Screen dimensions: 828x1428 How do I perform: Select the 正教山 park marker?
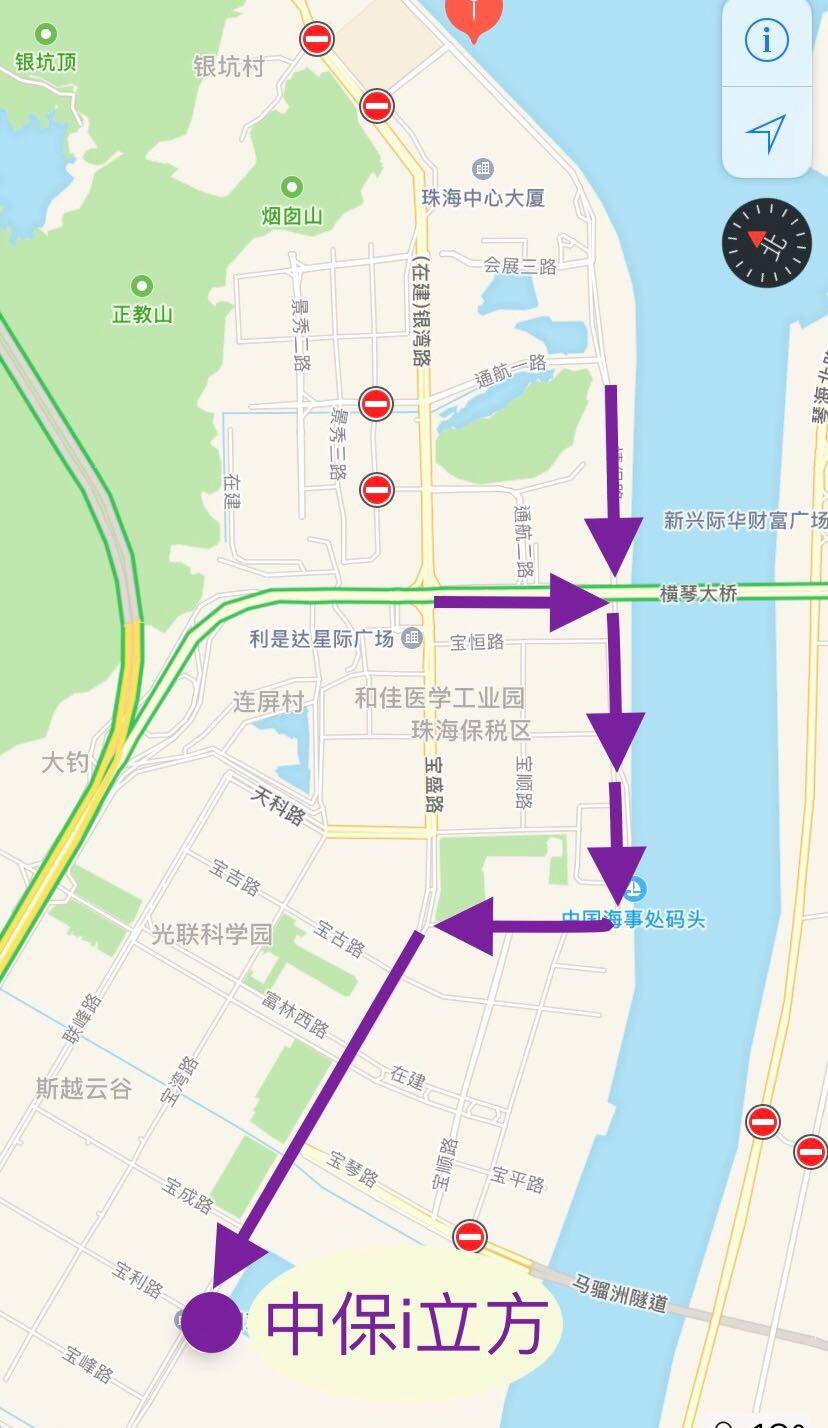pyautogui.click(x=142, y=286)
